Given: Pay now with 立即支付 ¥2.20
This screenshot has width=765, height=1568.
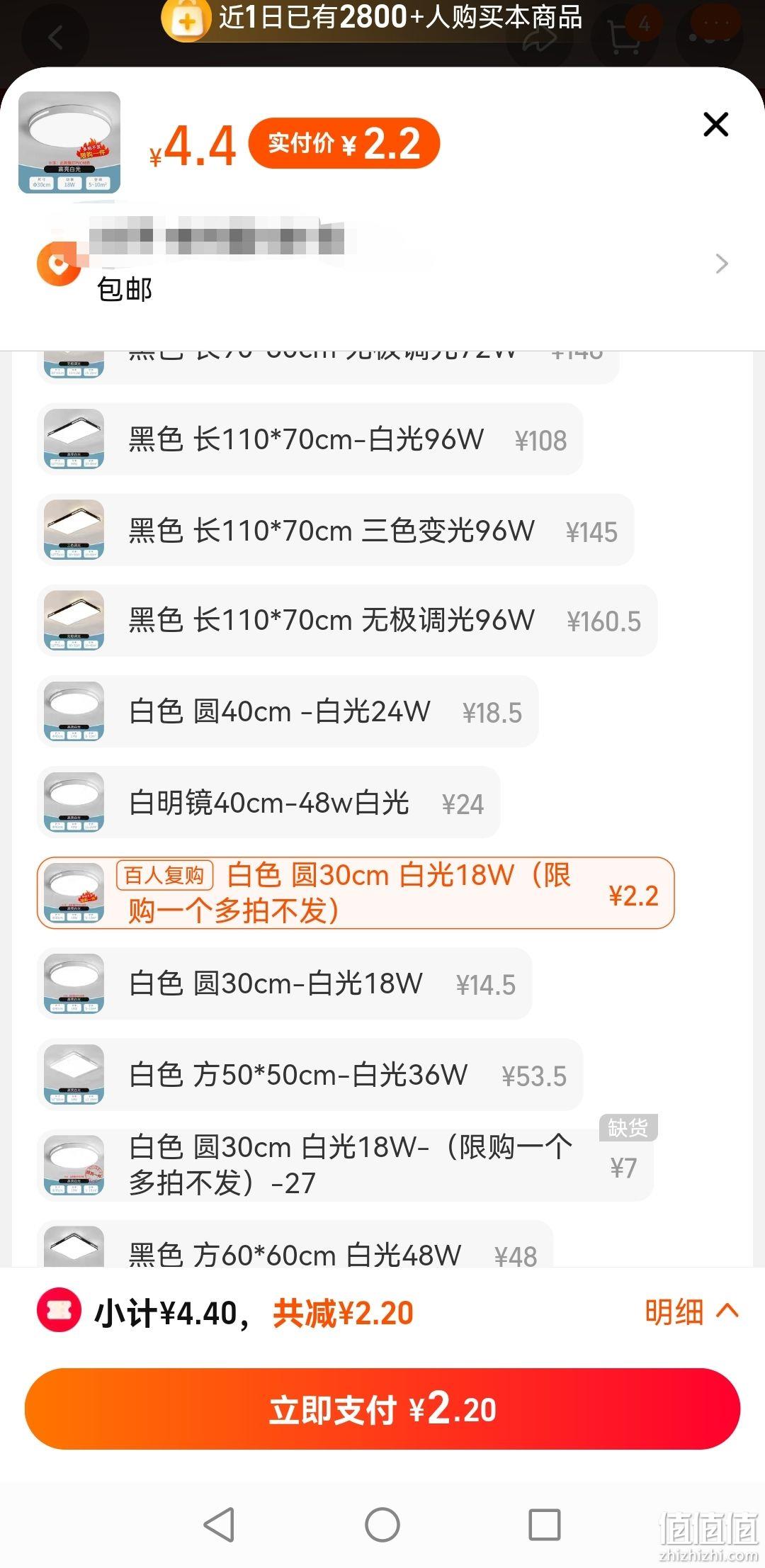Looking at the screenshot, I should (x=382, y=1409).
